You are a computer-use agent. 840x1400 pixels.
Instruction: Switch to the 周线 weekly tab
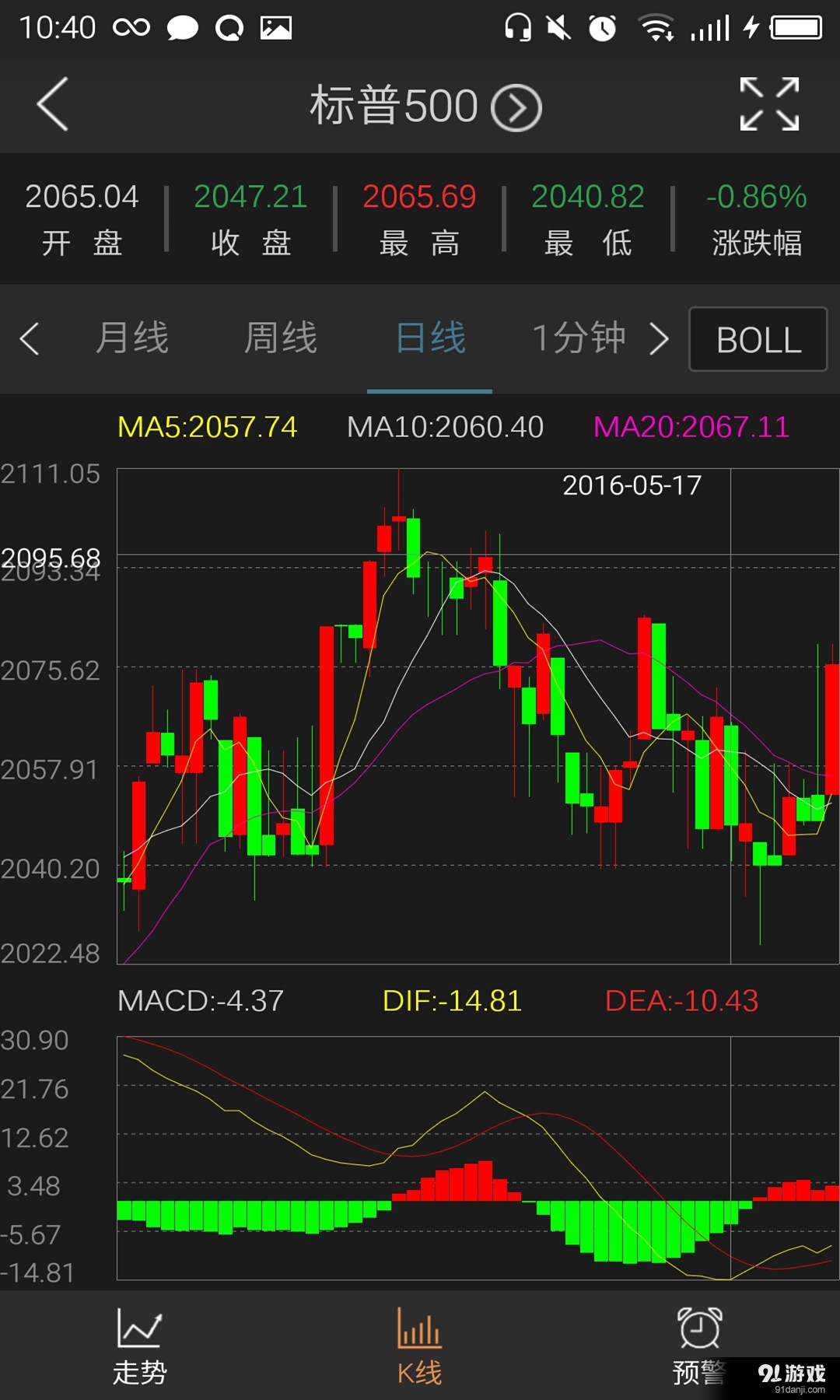click(x=279, y=338)
